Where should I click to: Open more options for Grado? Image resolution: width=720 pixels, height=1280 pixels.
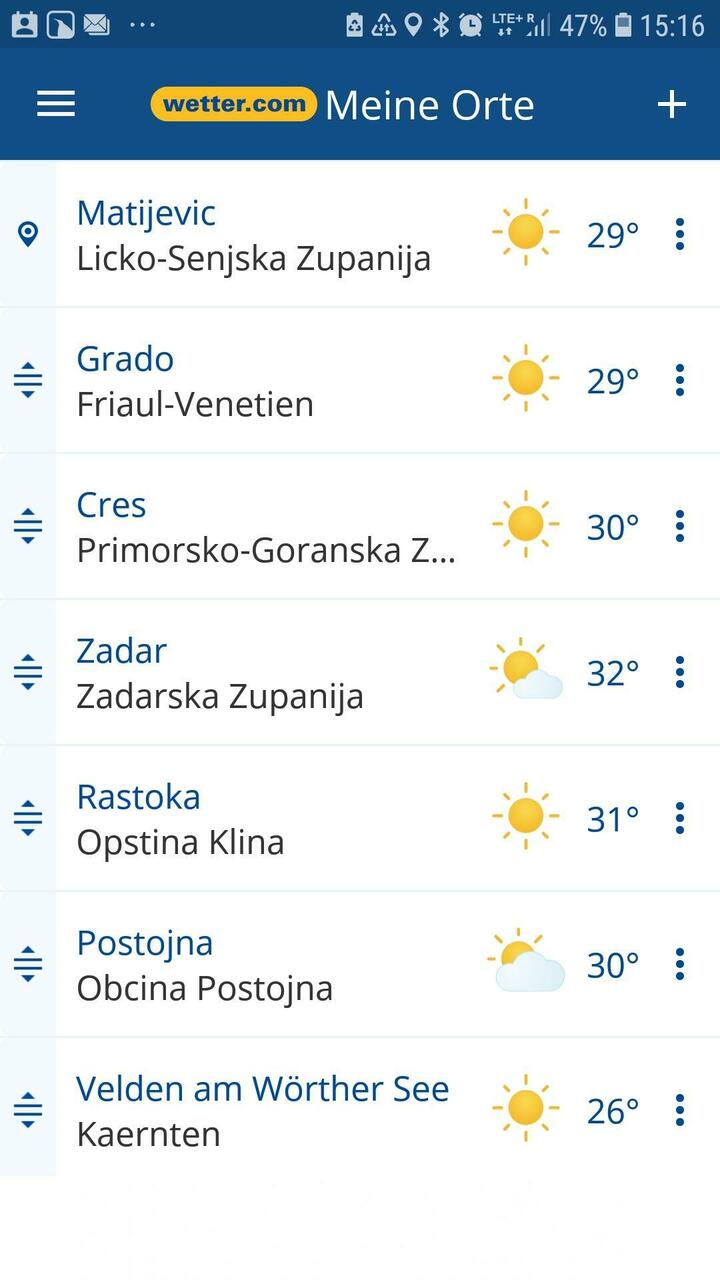pyautogui.click(x=680, y=380)
